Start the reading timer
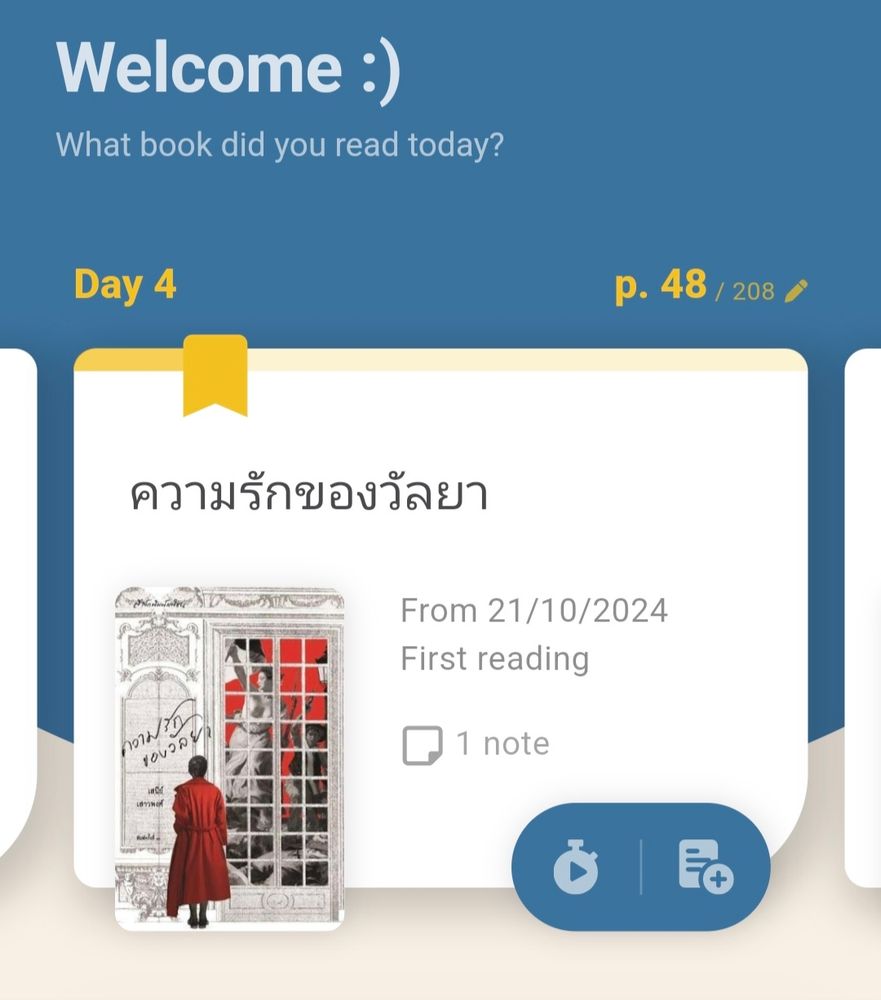Viewport: 881px width, 1000px height. [575, 867]
